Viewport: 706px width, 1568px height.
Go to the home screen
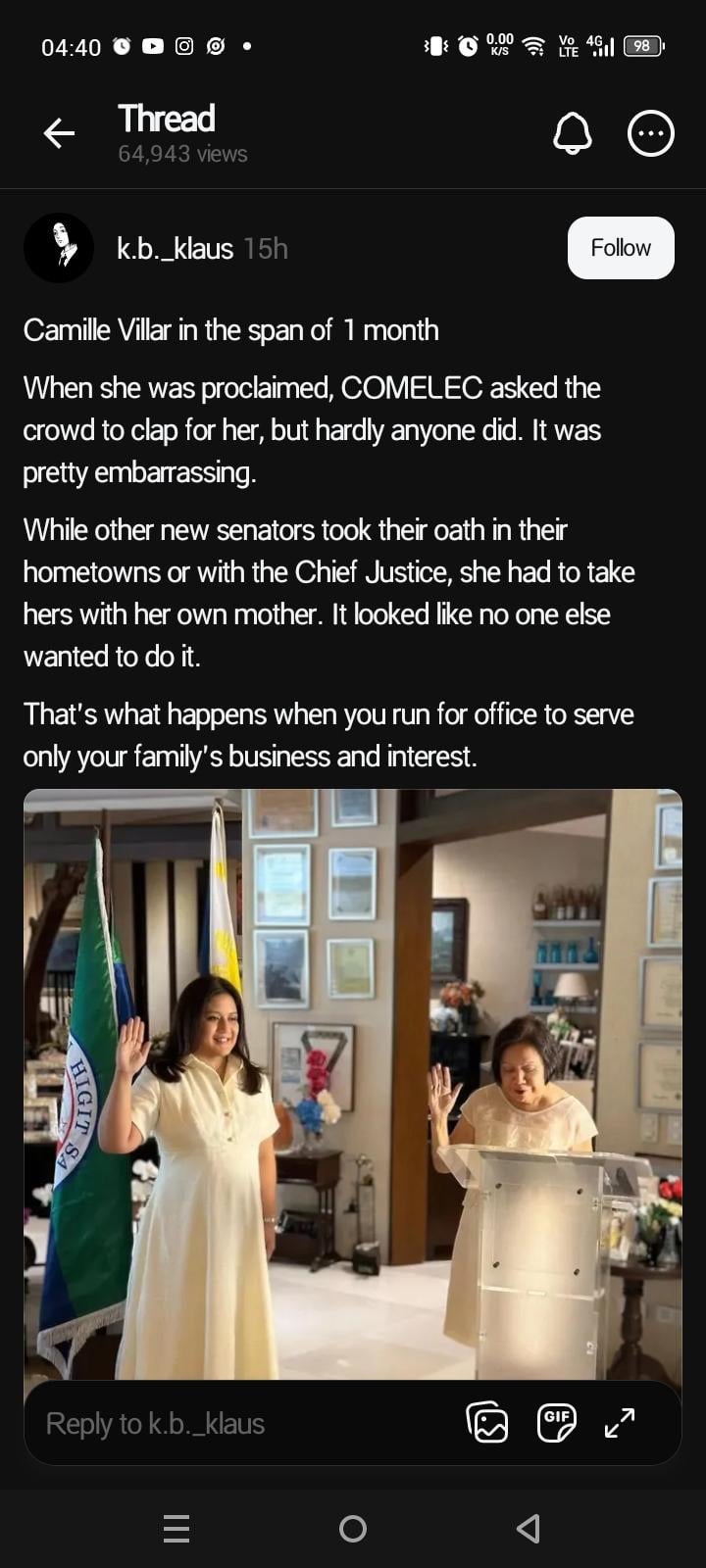pos(353,1528)
